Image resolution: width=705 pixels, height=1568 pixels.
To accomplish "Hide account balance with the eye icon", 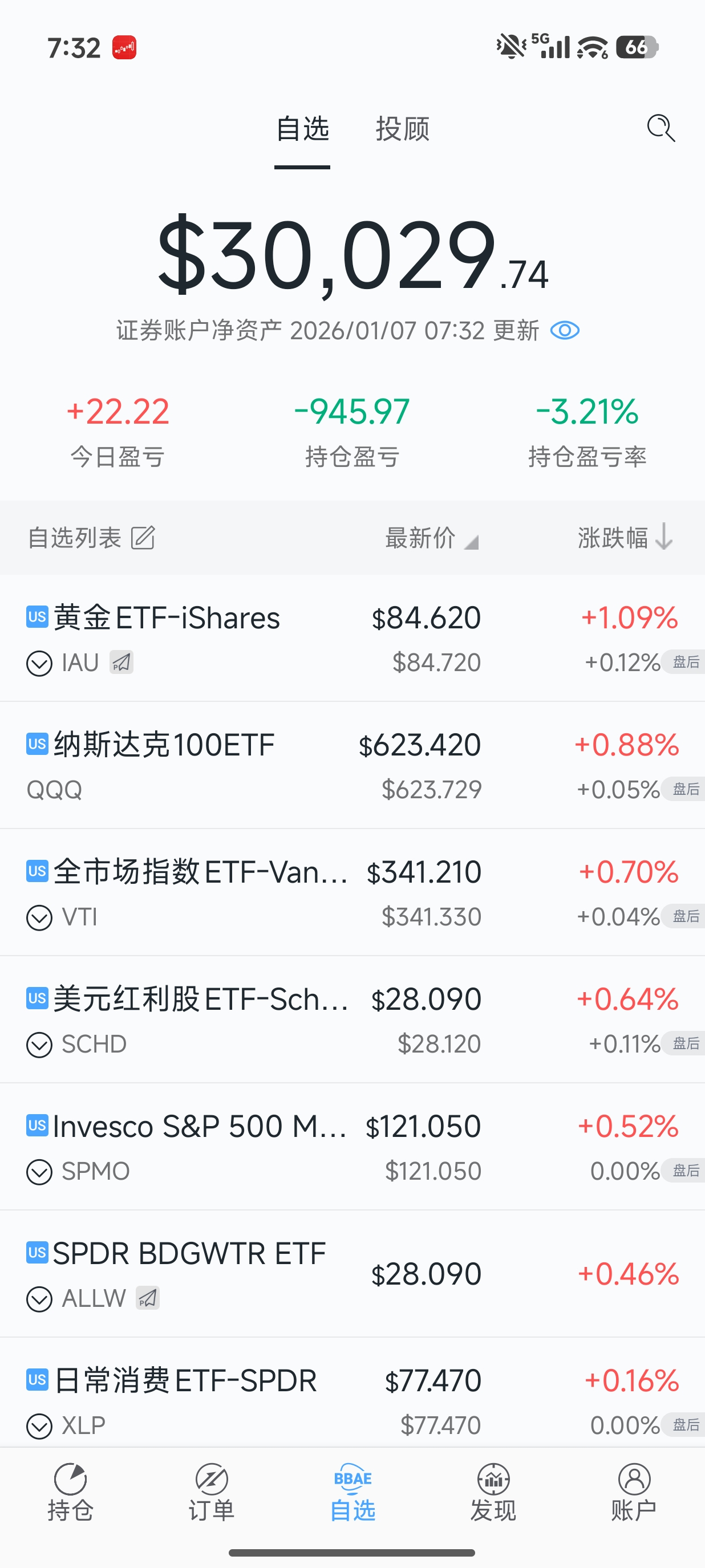I will click(564, 331).
